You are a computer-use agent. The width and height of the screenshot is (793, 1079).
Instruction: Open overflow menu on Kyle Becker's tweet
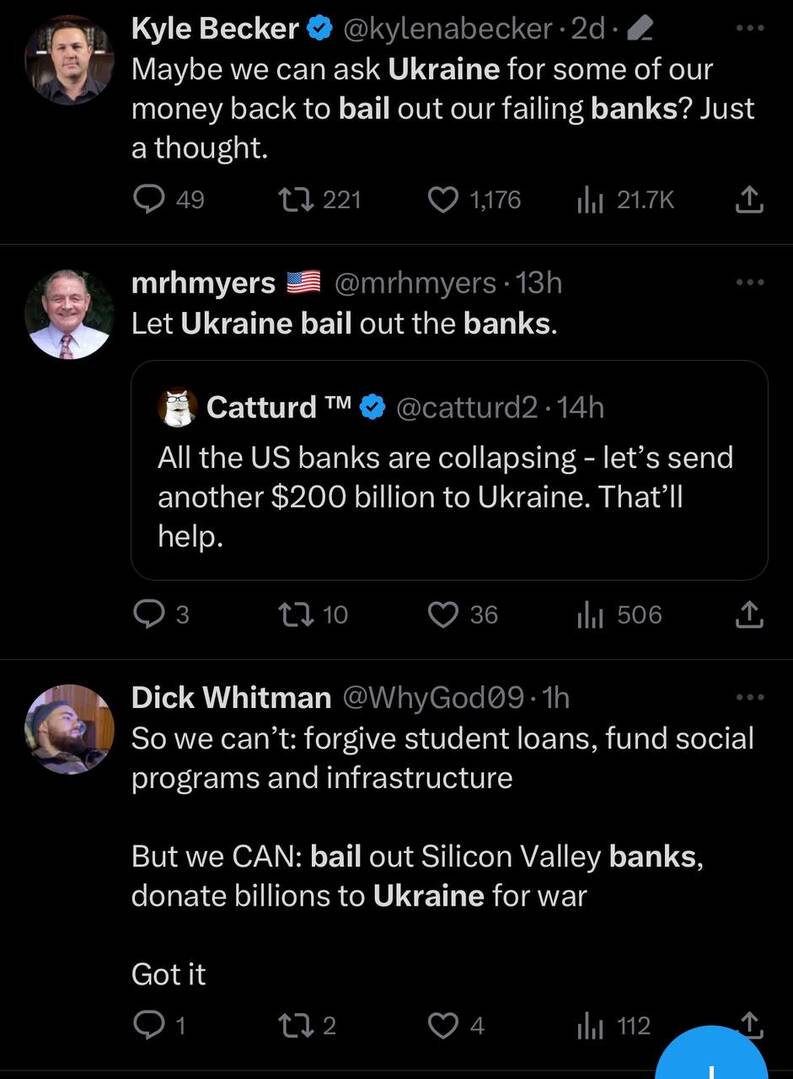(x=749, y=29)
